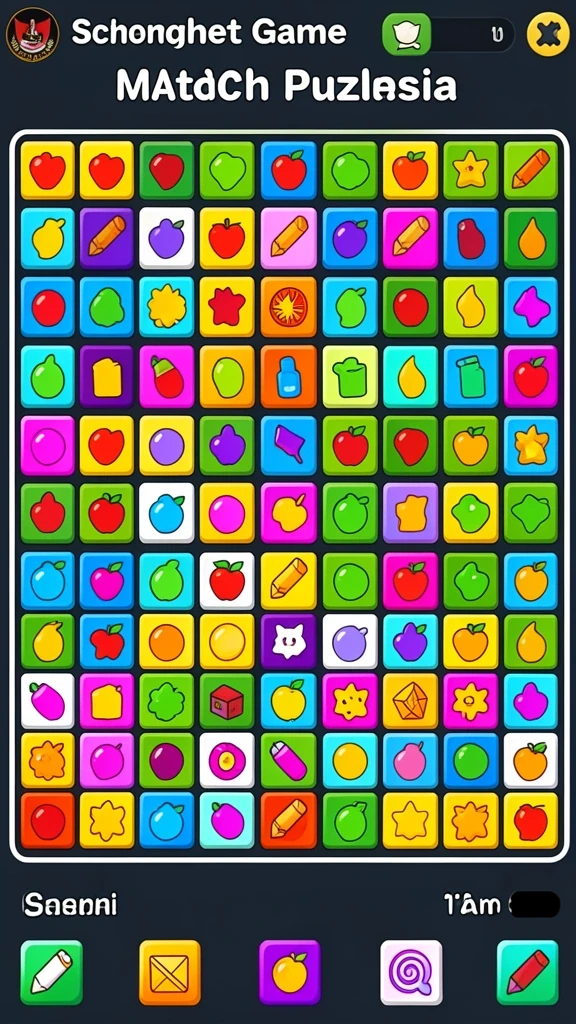Close the game with the yellow X
The height and width of the screenshot is (1024, 576).
[x=547, y=35]
